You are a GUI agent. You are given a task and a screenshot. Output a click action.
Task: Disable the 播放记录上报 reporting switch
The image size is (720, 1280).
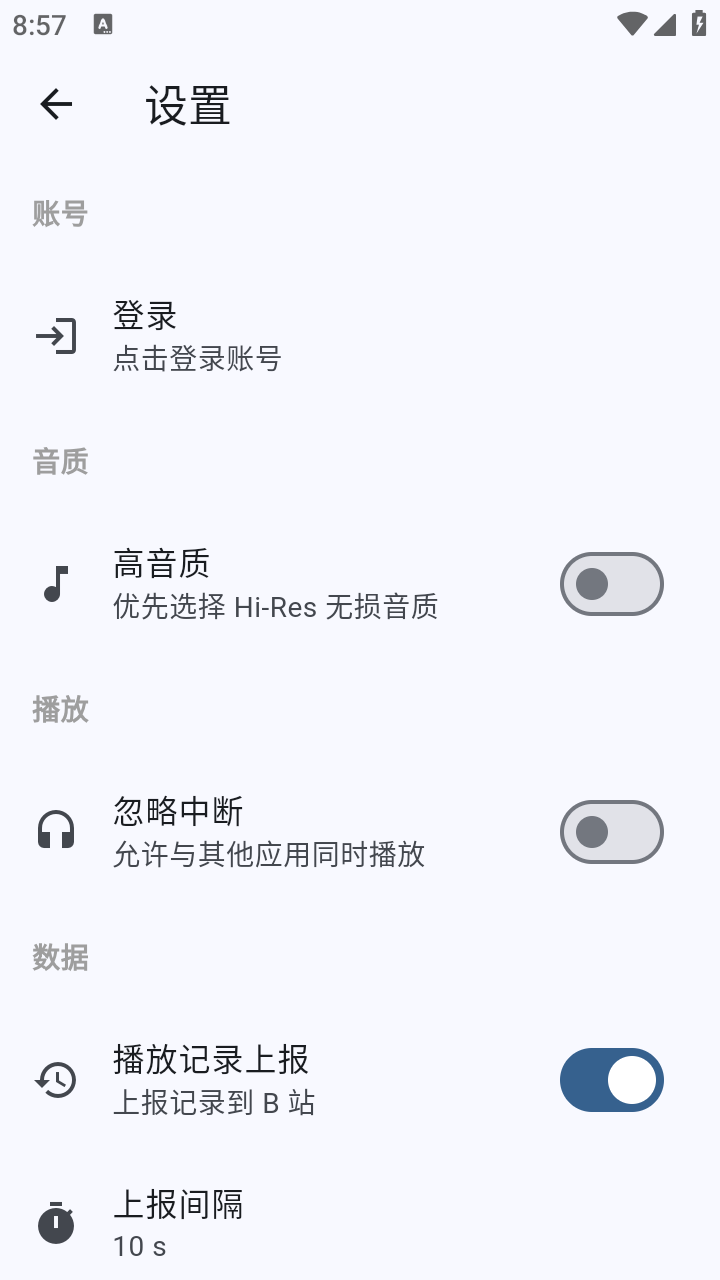click(611, 1080)
